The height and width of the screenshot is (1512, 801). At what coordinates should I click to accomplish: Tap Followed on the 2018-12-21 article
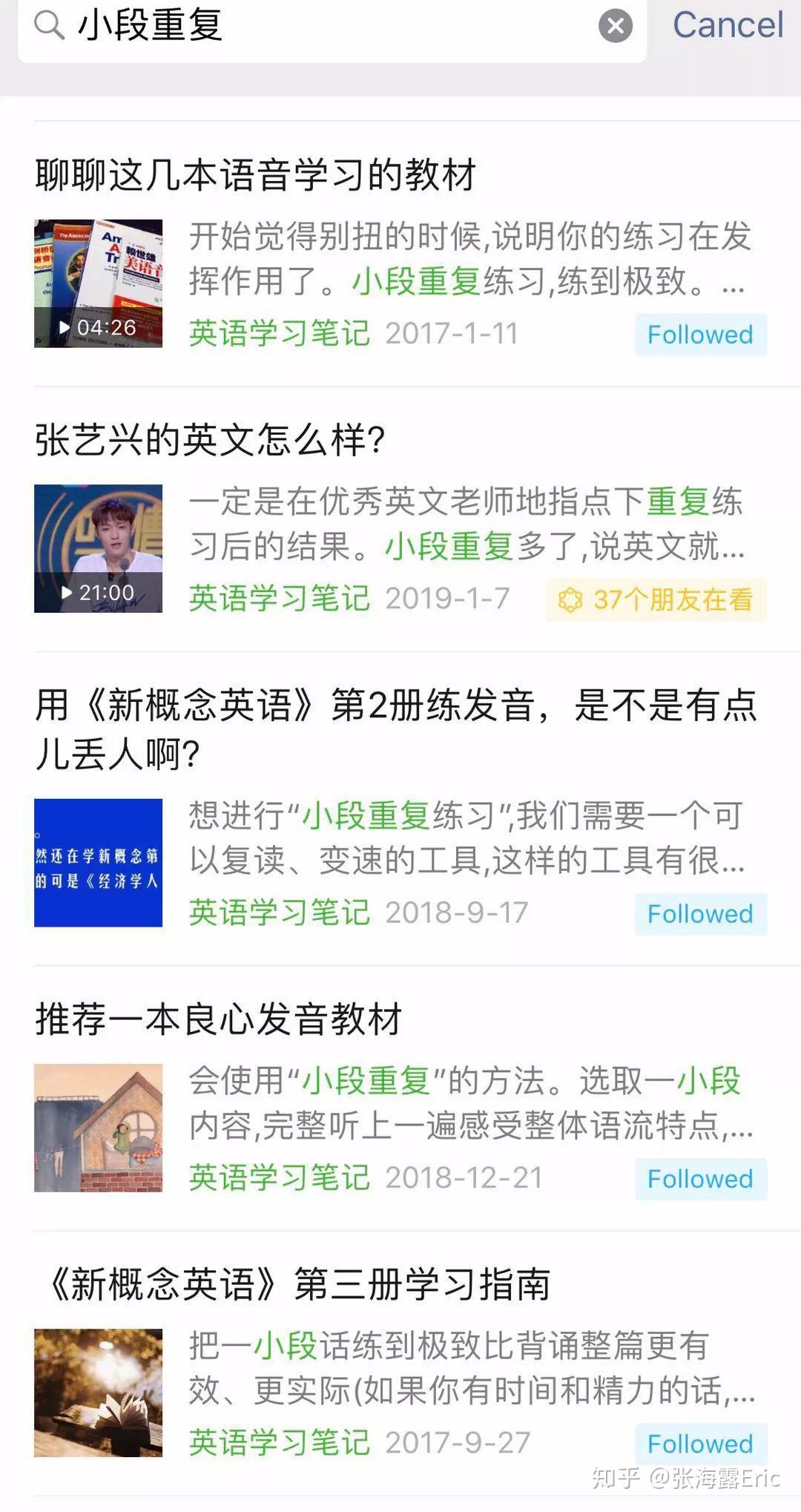(x=699, y=1178)
